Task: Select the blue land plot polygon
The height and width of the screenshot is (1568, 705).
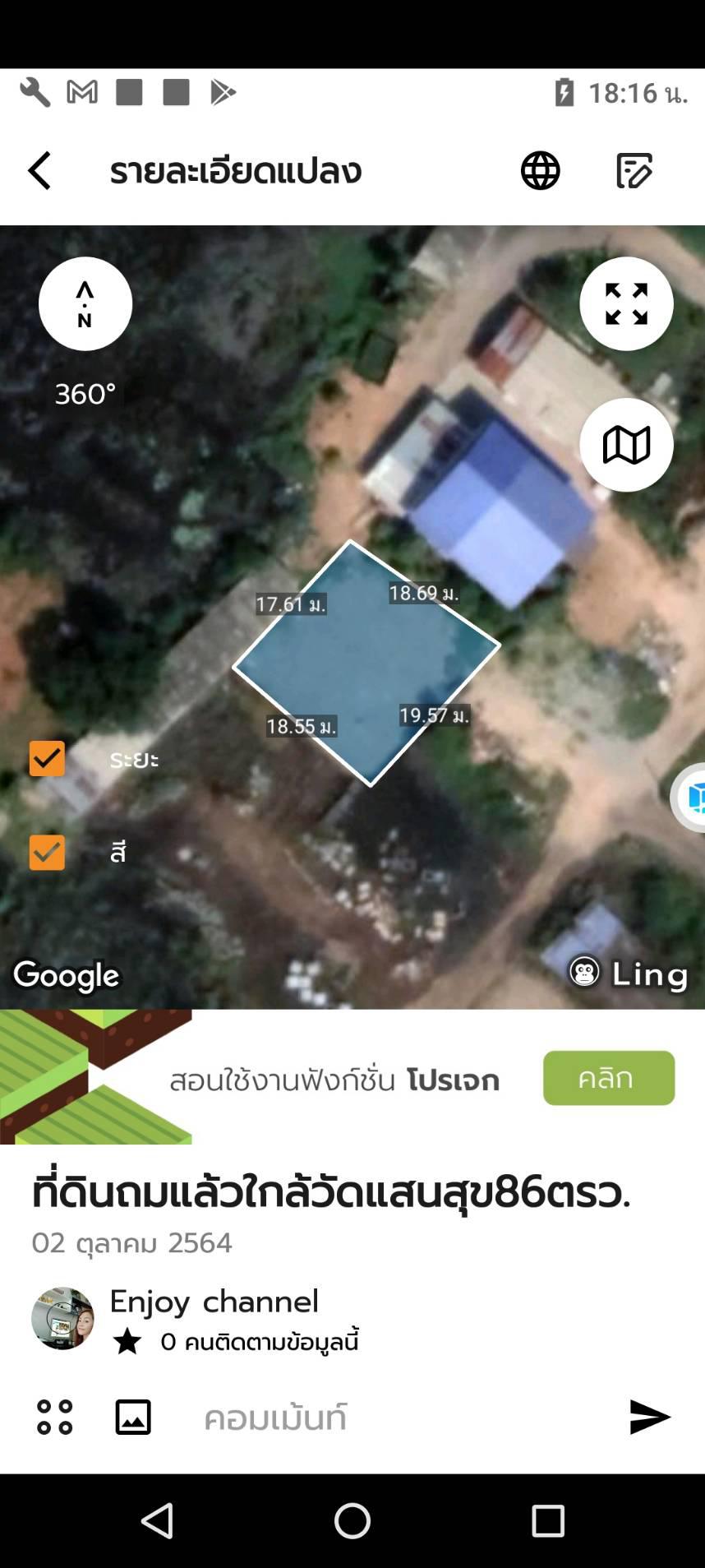Action: click(366, 664)
